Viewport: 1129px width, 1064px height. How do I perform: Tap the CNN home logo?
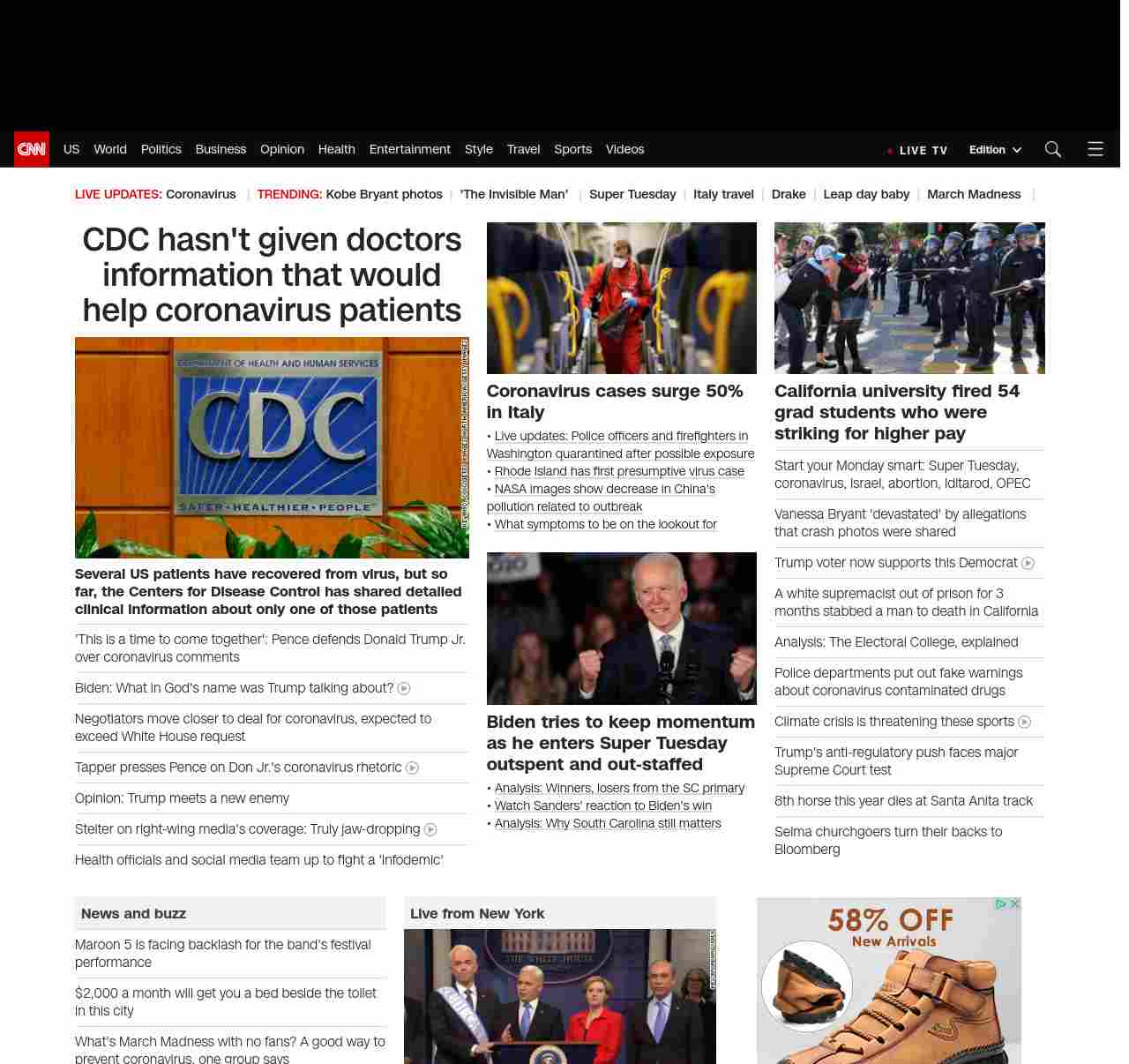(32, 149)
